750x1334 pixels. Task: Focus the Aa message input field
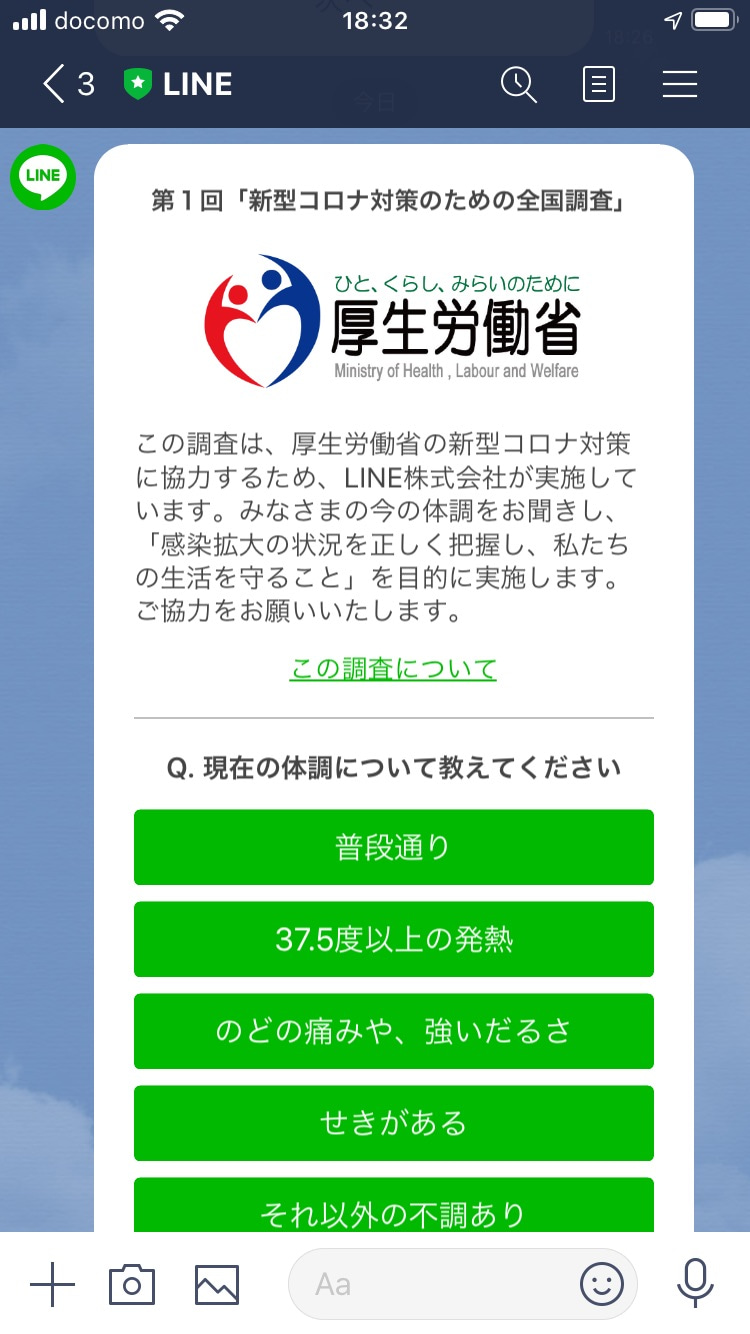430,1284
